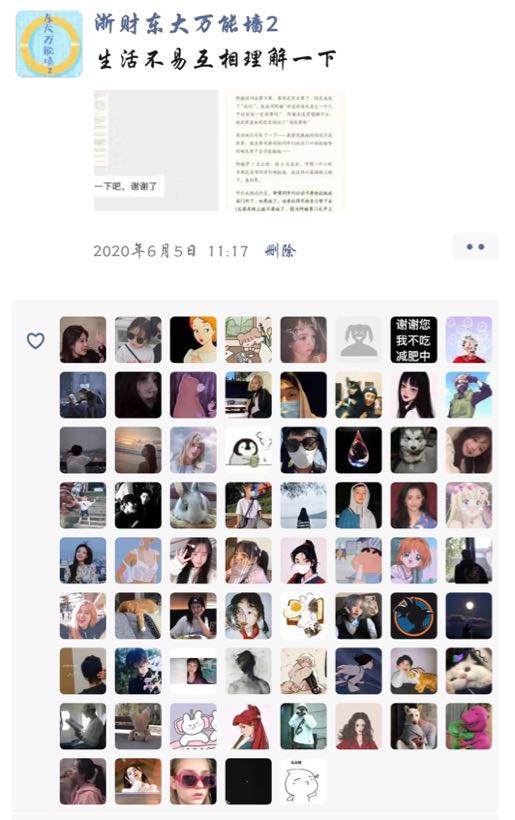Open the pink sunglasses girl liker avatar

193,781
